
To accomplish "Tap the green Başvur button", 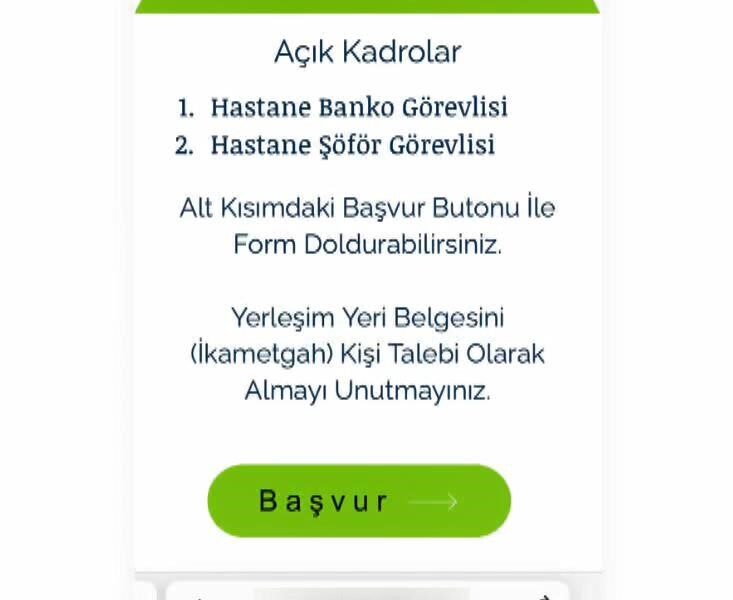I will [x=359, y=500].
